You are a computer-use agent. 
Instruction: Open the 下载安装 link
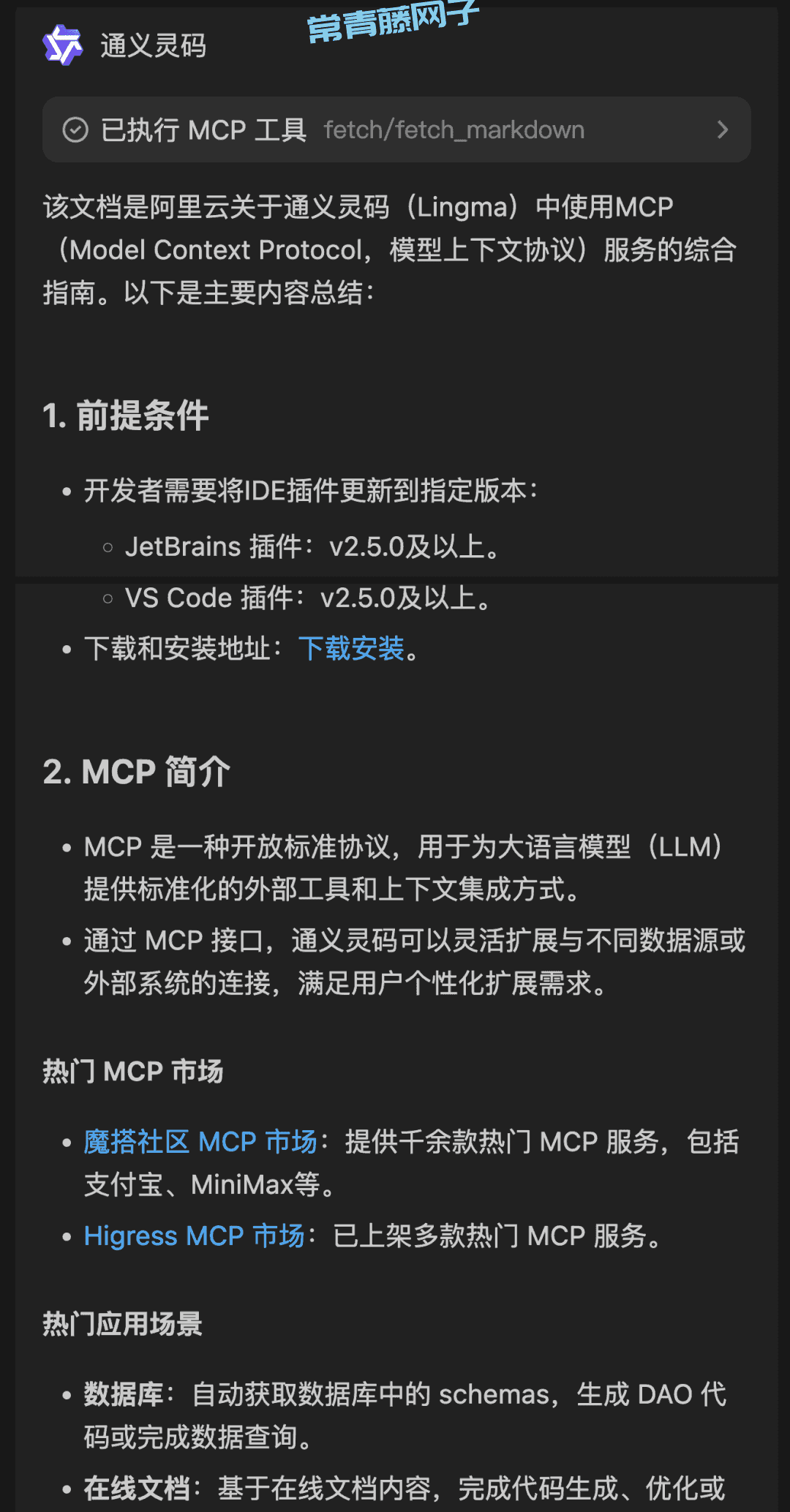click(351, 649)
